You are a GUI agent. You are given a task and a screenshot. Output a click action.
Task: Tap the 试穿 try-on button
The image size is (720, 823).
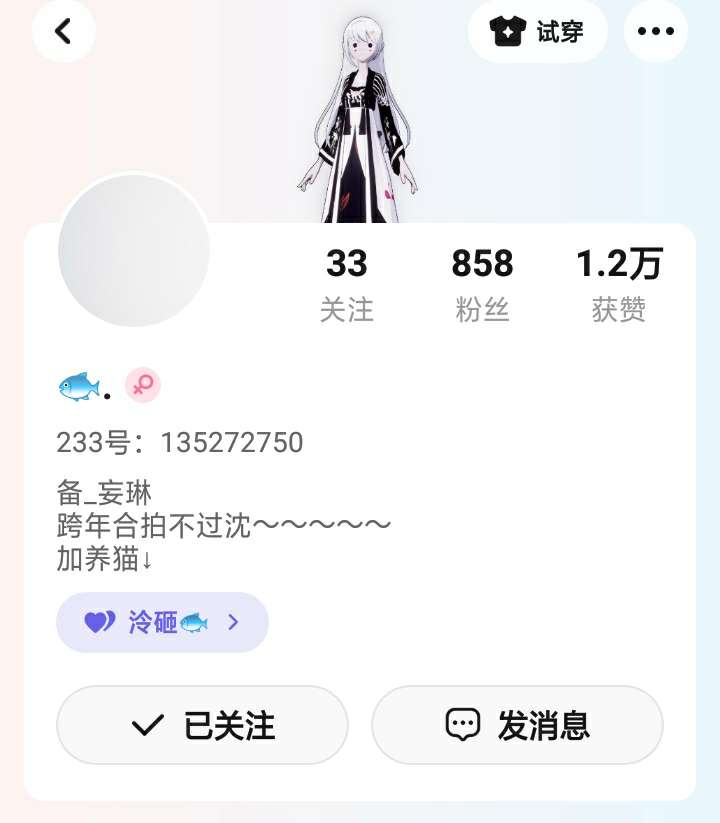pyautogui.click(x=537, y=32)
